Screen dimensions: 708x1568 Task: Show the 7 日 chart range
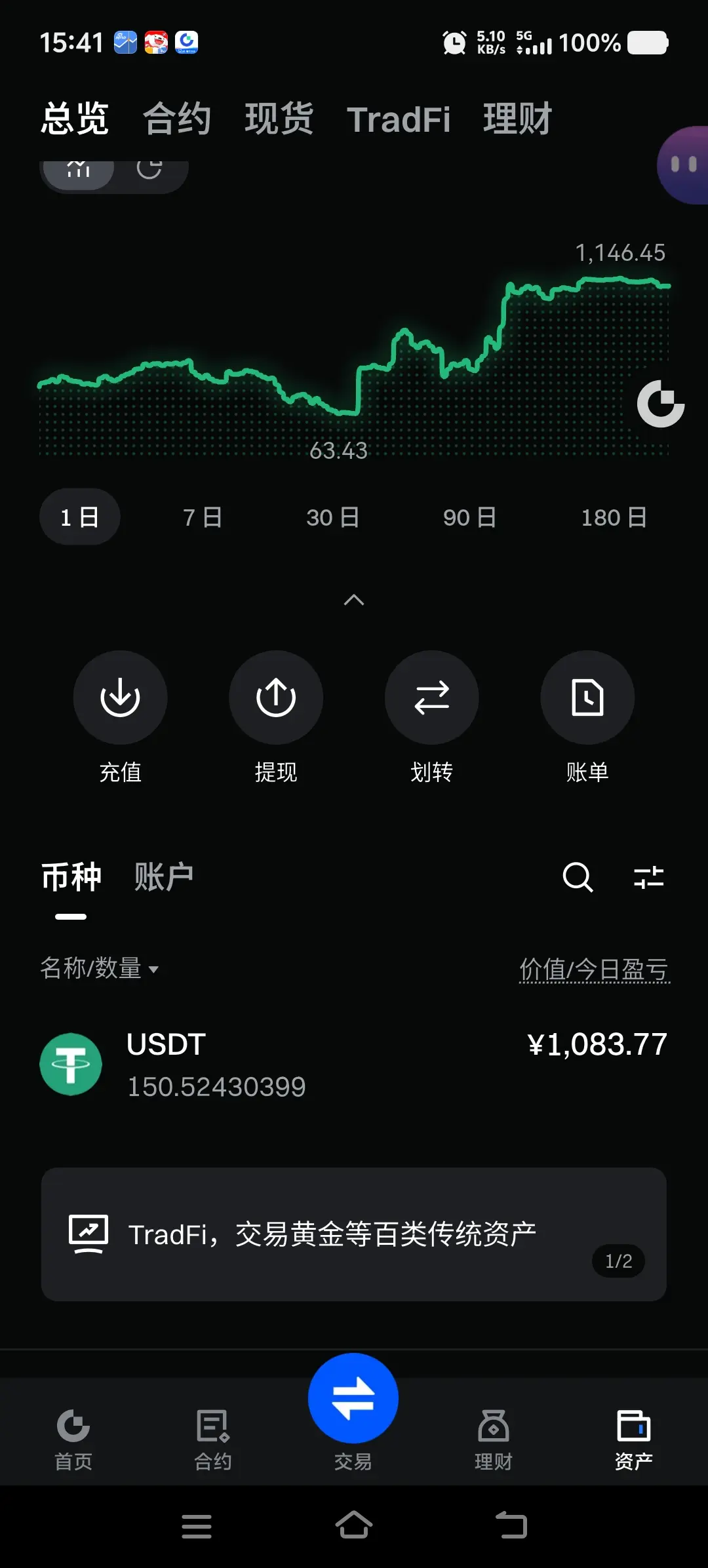point(203,517)
